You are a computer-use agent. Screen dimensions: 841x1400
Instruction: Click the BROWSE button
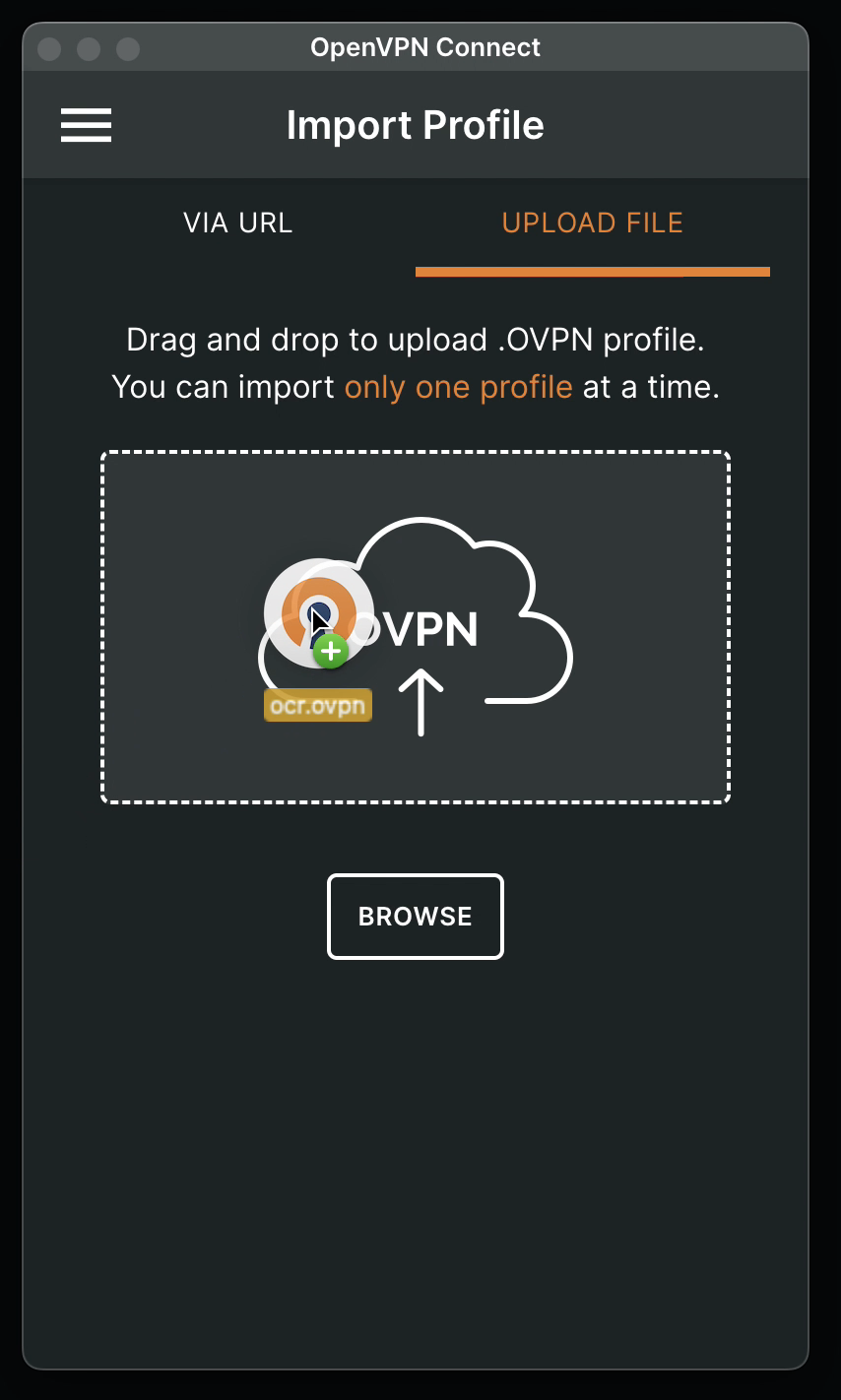click(415, 917)
